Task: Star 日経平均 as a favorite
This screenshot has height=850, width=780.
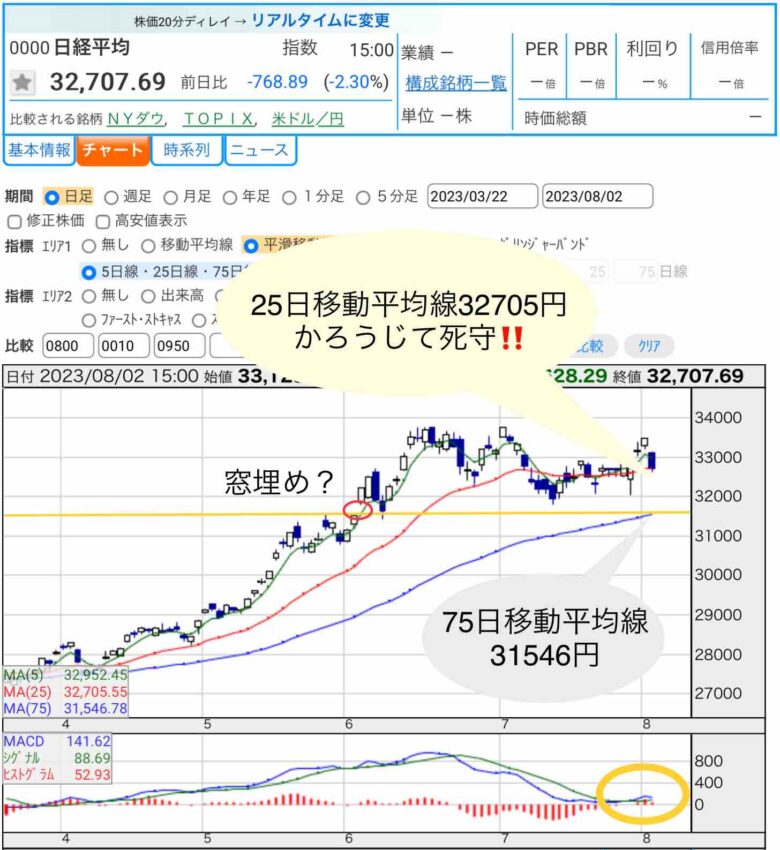Action: (x=24, y=82)
